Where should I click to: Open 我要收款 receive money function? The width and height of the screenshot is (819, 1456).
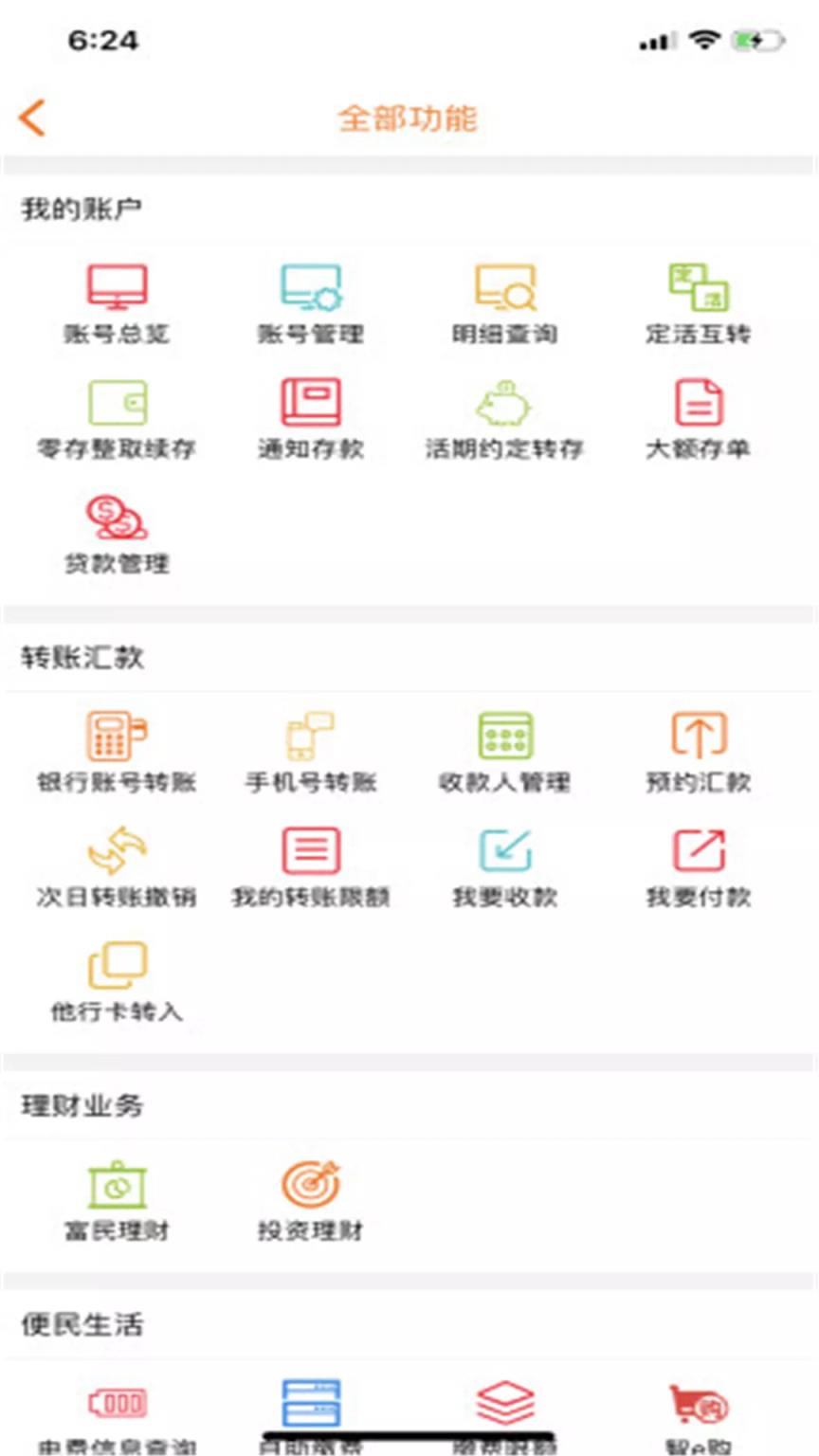click(x=504, y=864)
